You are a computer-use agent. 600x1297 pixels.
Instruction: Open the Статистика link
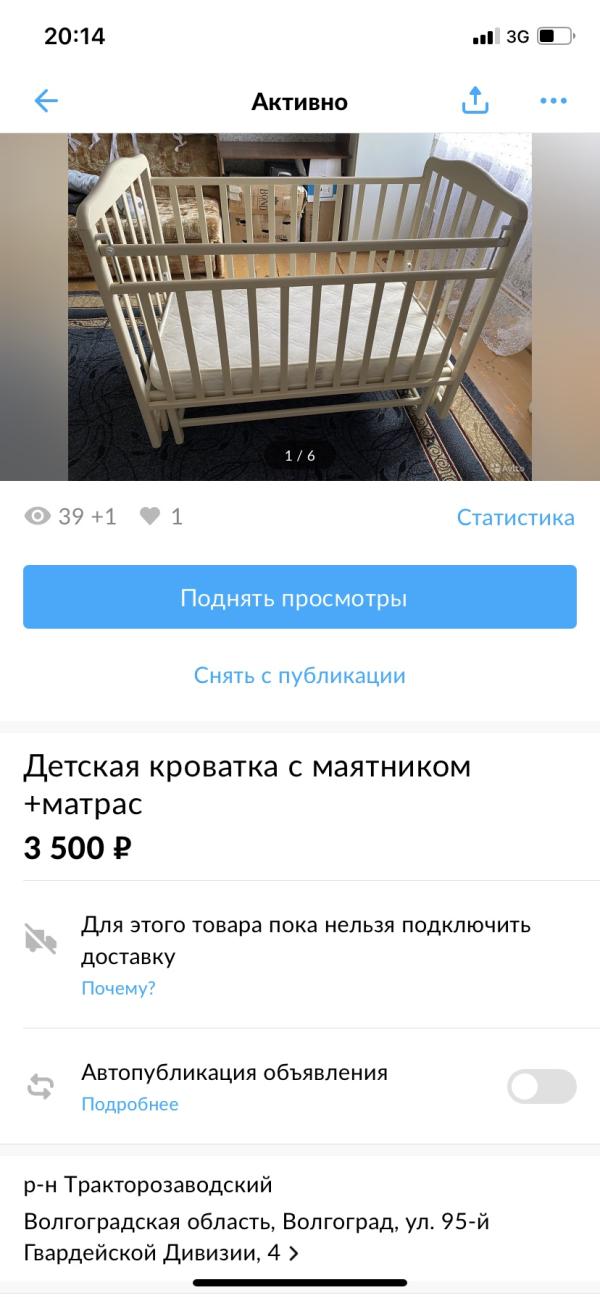[x=515, y=517]
